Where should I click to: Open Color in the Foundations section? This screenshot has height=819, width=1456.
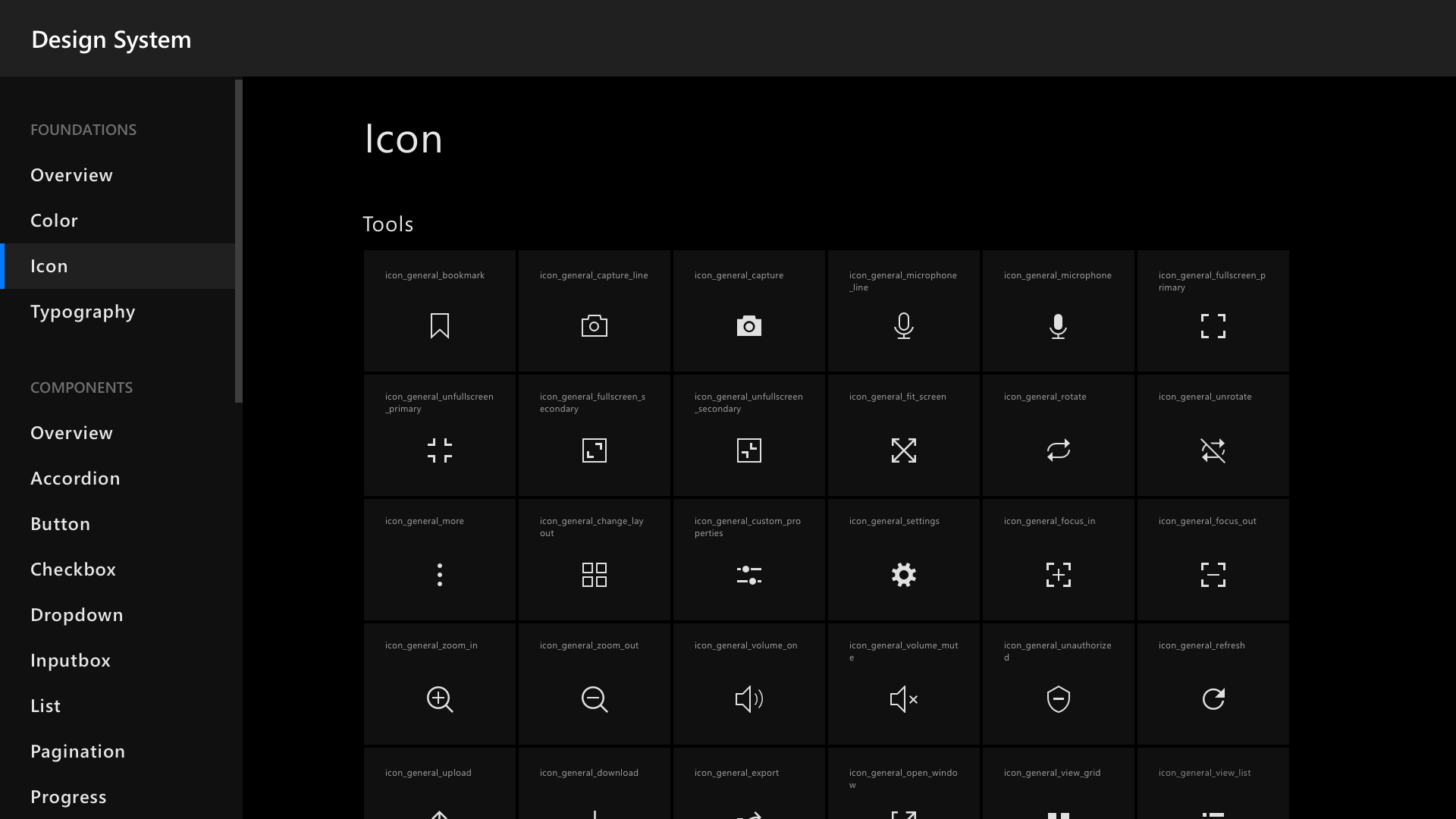point(54,221)
